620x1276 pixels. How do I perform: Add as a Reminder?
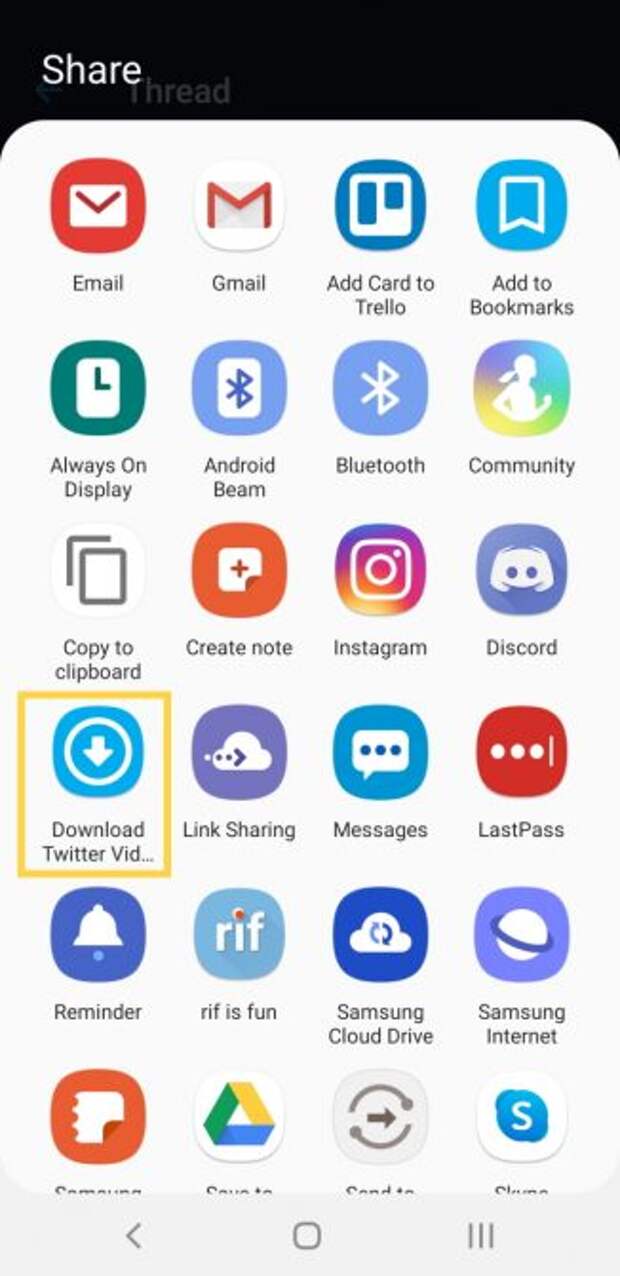pyautogui.click(x=98, y=934)
